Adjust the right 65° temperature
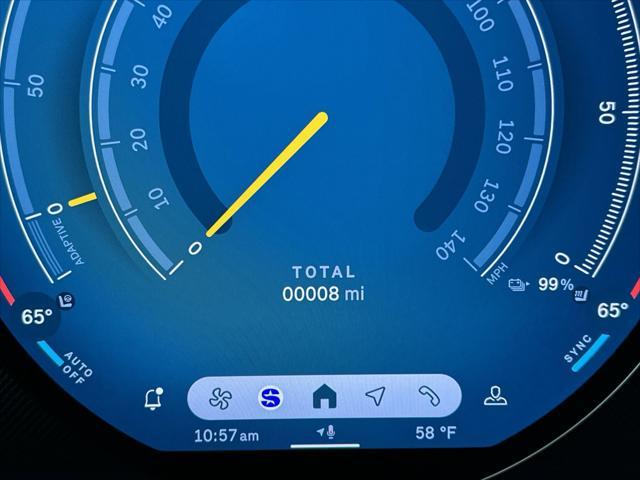640x480 pixels. [612, 310]
